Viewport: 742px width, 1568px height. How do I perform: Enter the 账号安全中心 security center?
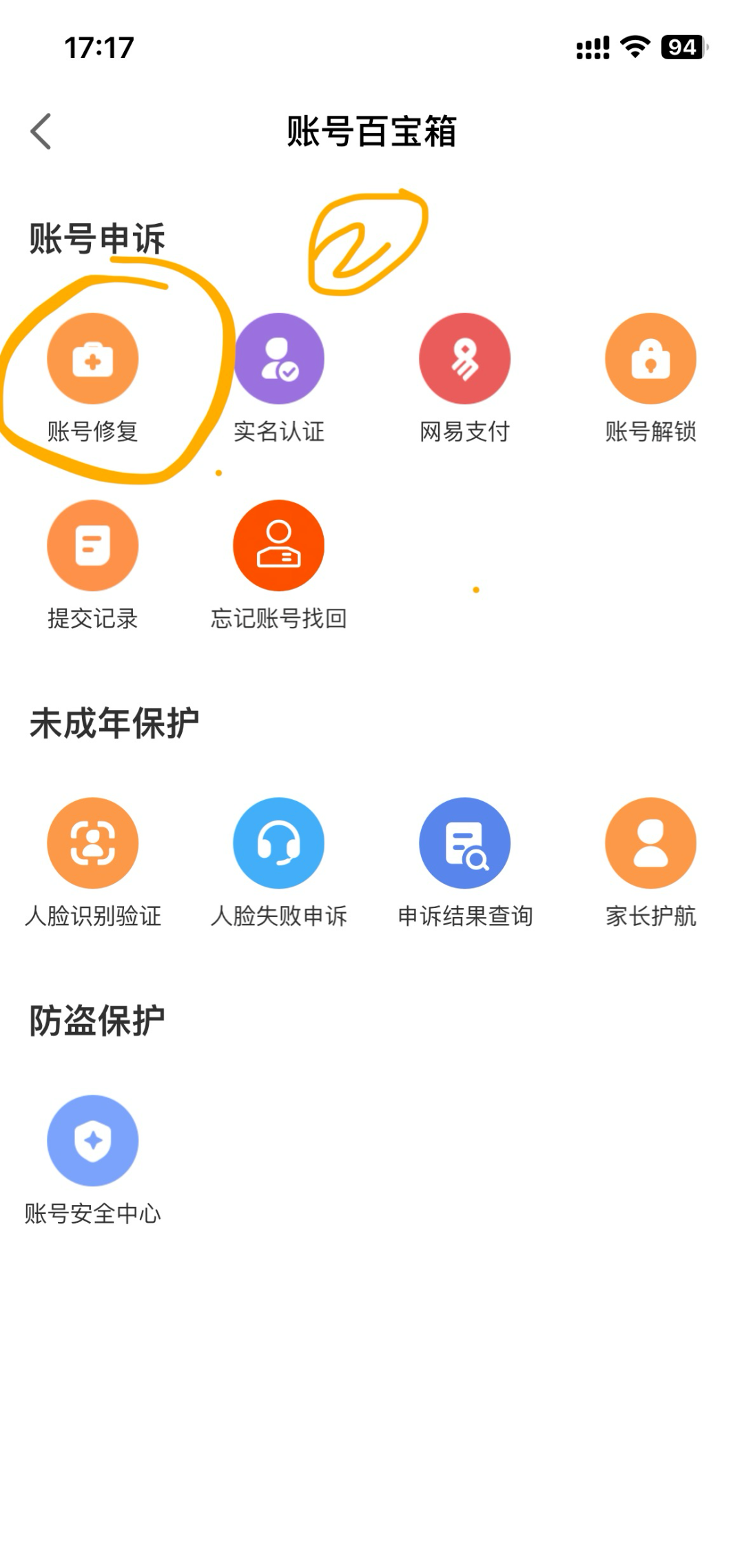(x=93, y=1140)
